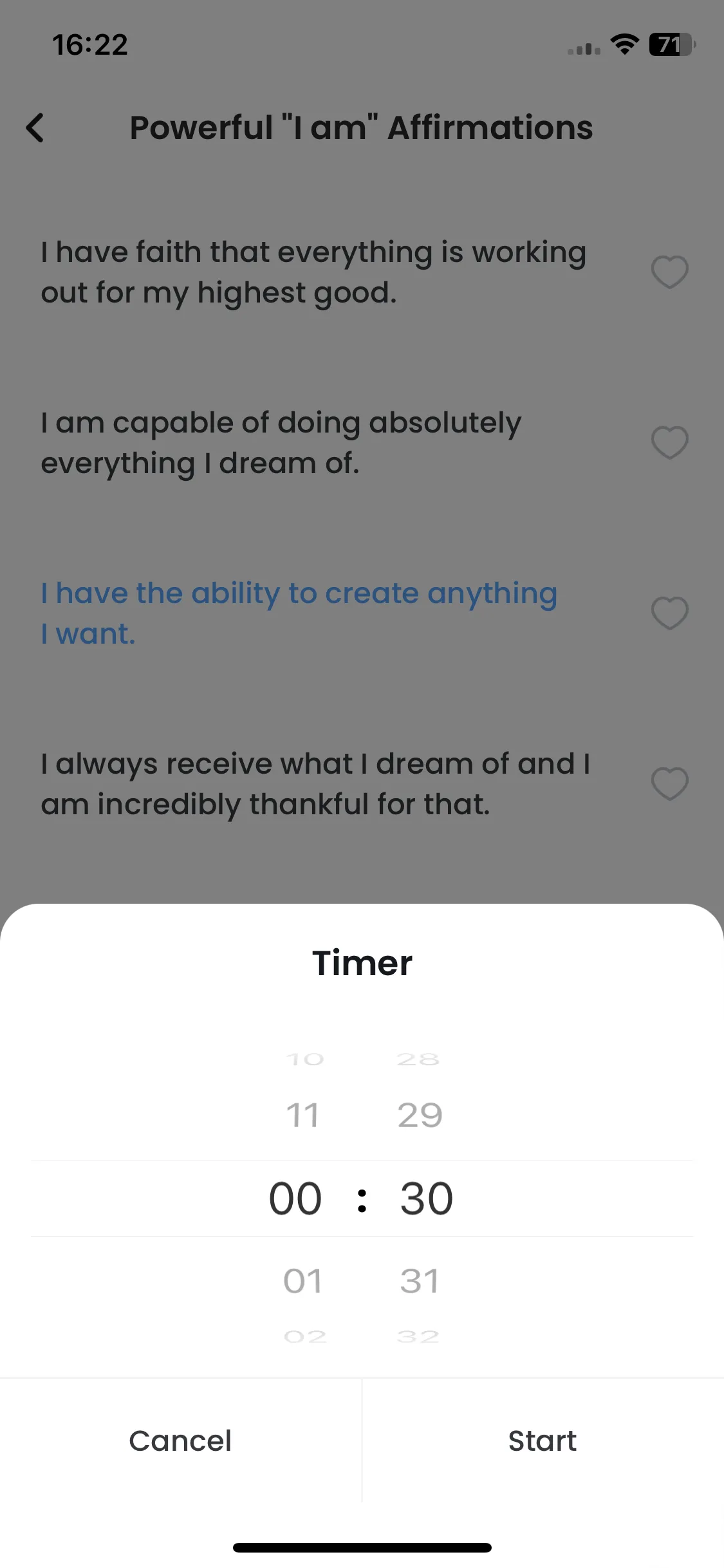Cancel the timer dialog
This screenshot has width=724, height=1568.
pyautogui.click(x=180, y=1441)
